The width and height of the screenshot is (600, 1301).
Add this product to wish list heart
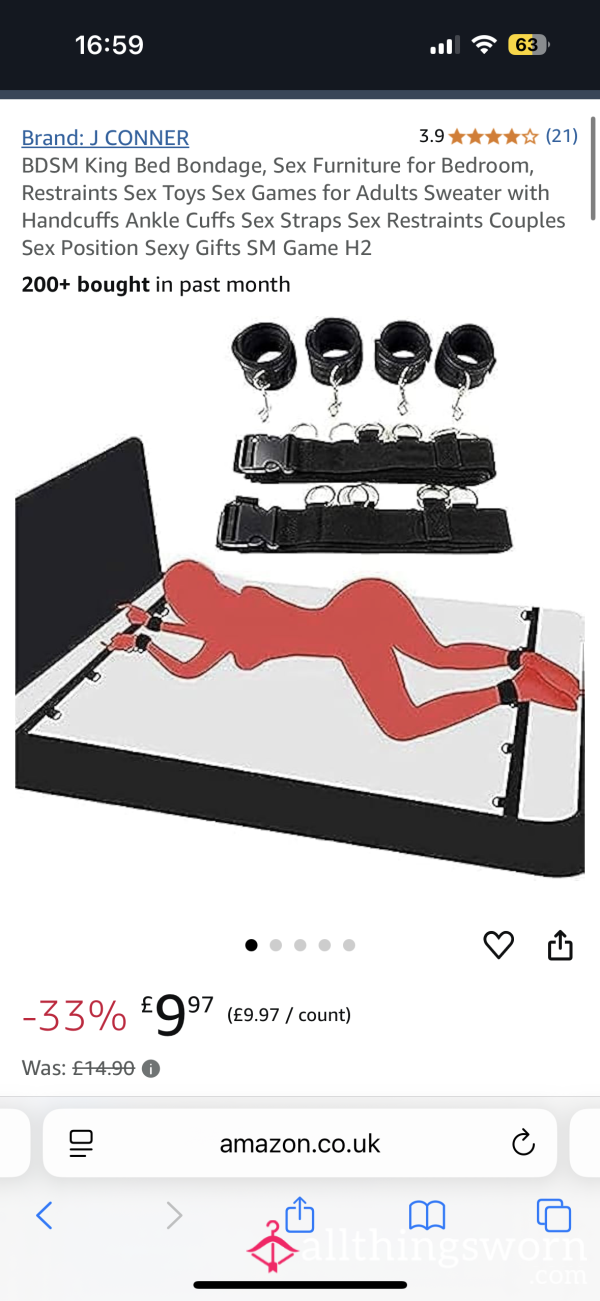498,945
